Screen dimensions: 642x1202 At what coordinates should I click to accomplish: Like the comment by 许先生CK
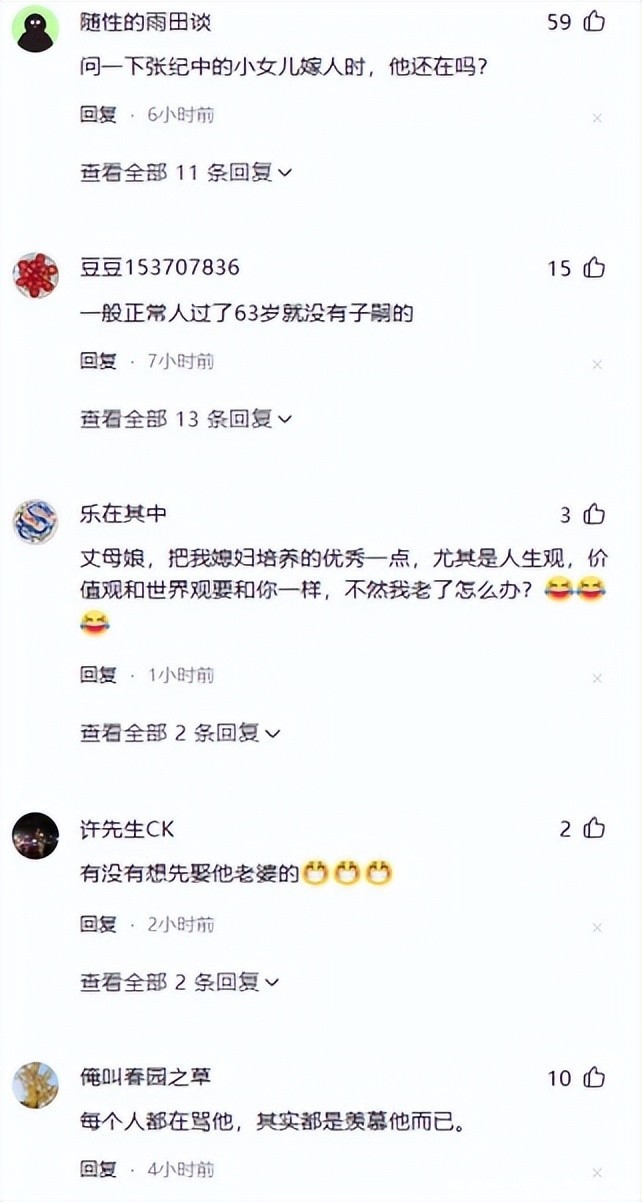[x=594, y=829]
